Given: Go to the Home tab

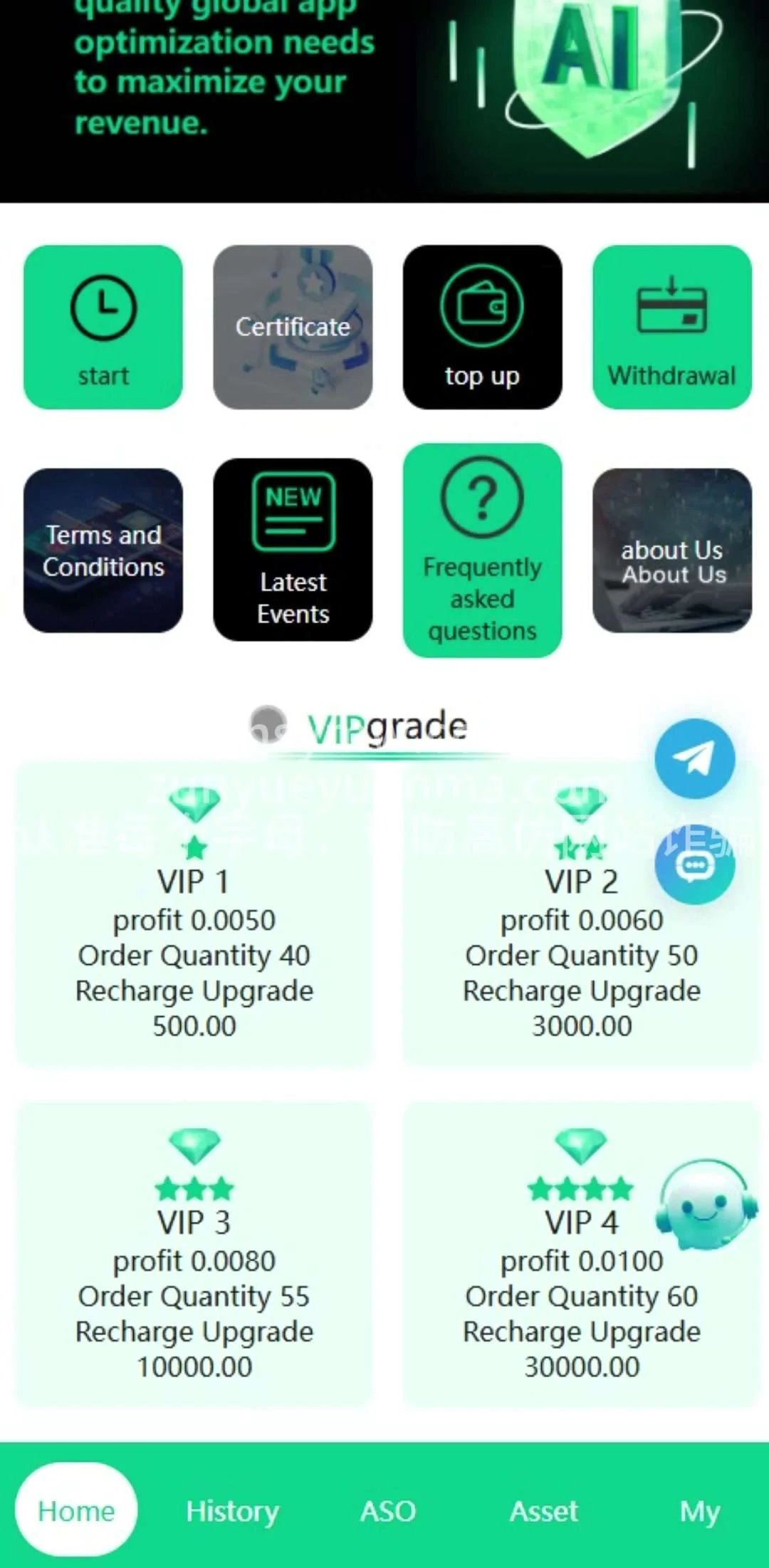Looking at the screenshot, I should [x=76, y=1510].
